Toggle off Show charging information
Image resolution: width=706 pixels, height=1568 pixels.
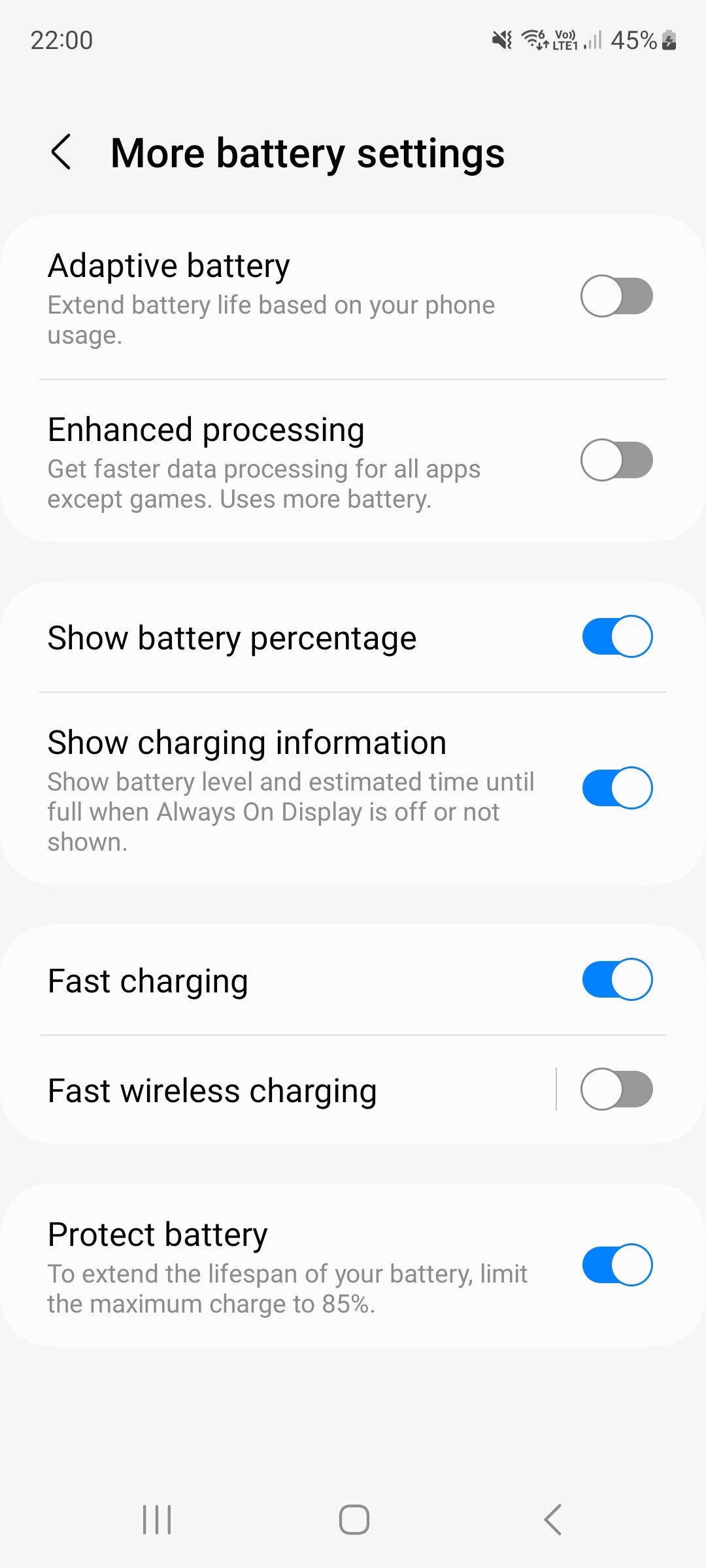pyautogui.click(x=617, y=788)
